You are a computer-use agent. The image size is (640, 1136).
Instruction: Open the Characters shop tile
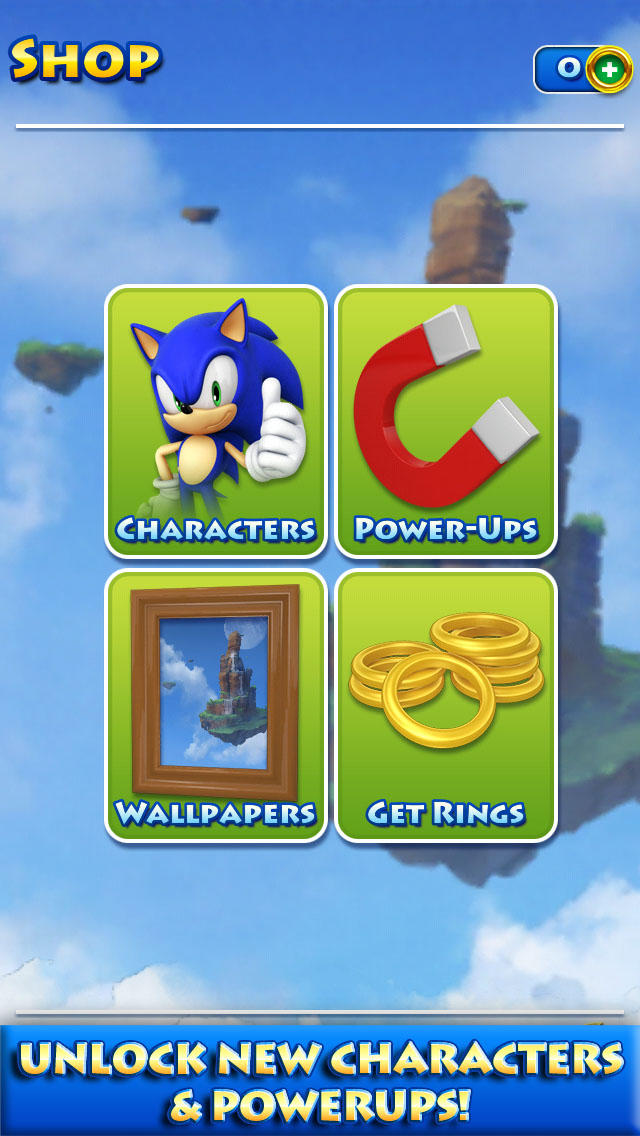tap(216, 422)
